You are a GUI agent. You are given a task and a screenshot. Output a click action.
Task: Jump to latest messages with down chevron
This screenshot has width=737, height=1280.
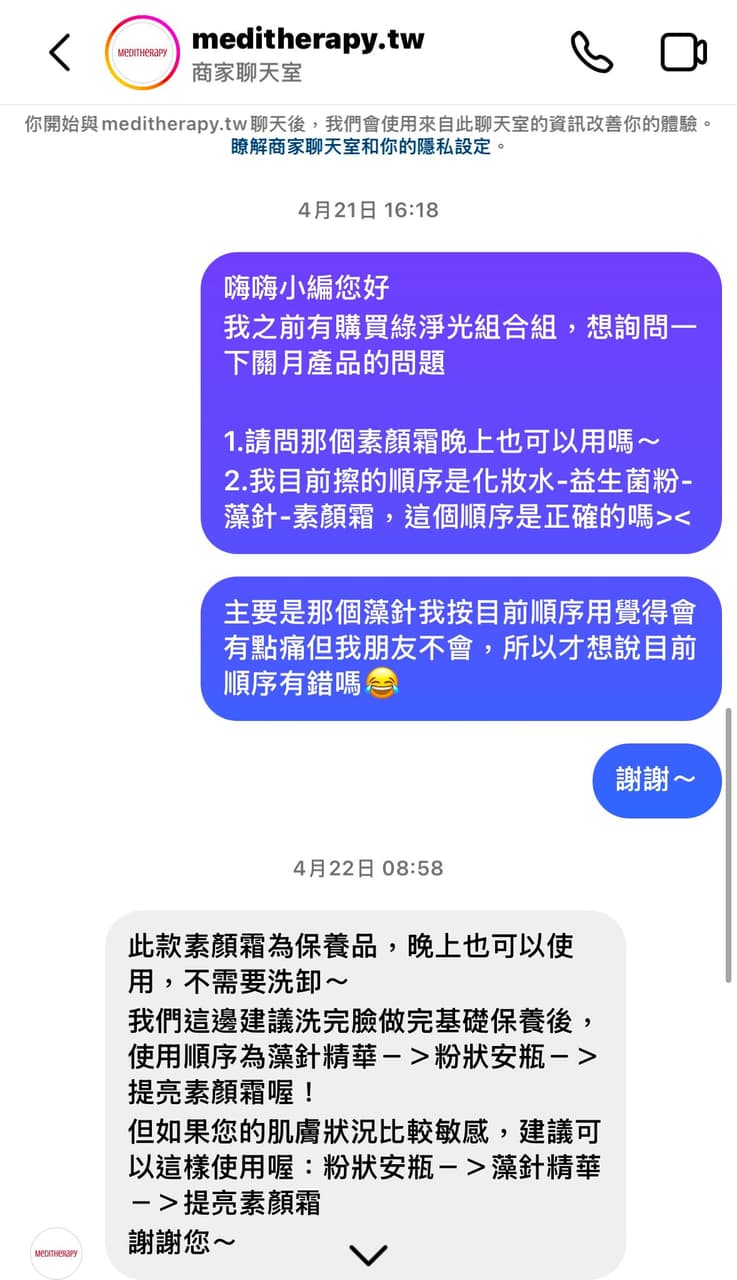(x=368, y=1254)
